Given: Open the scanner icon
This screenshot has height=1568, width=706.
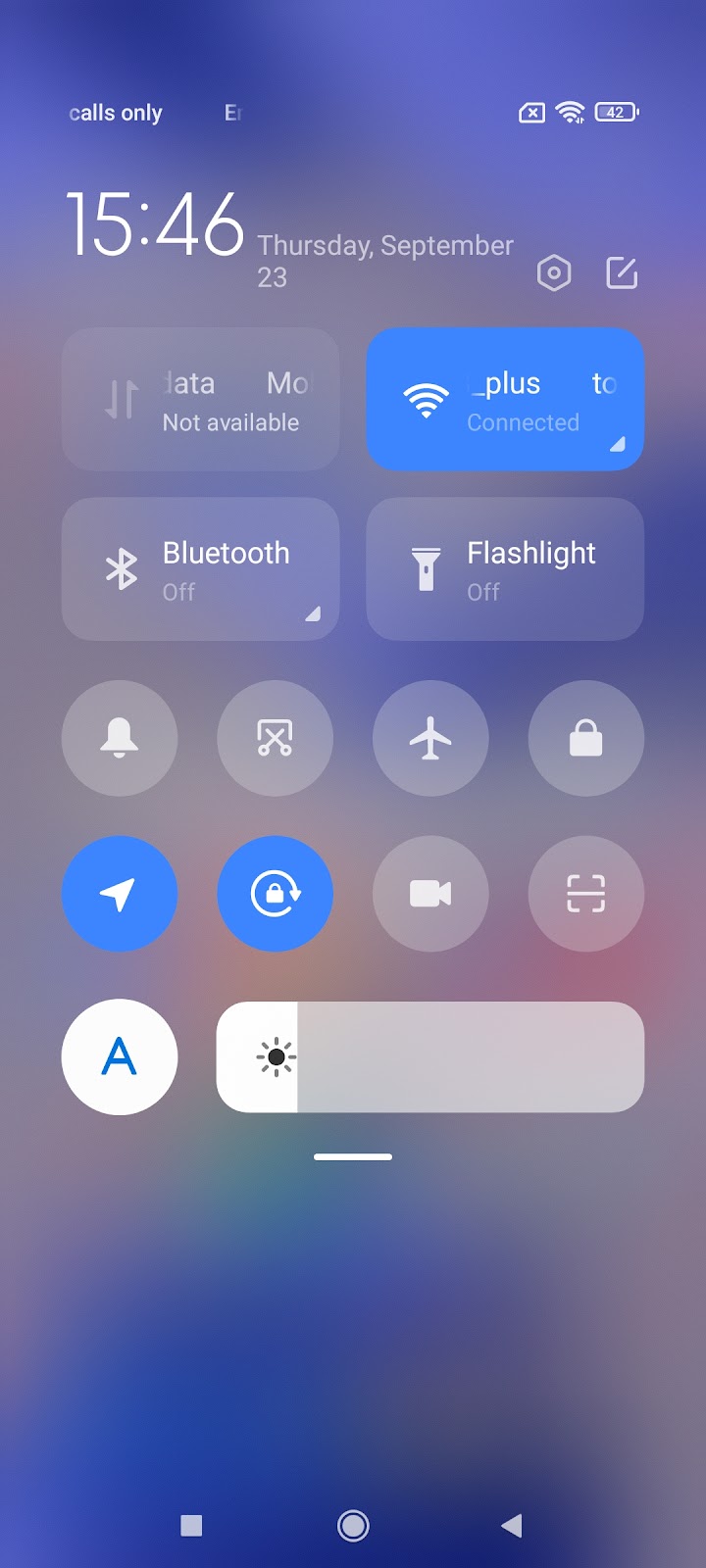Looking at the screenshot, I should [586, 894].
